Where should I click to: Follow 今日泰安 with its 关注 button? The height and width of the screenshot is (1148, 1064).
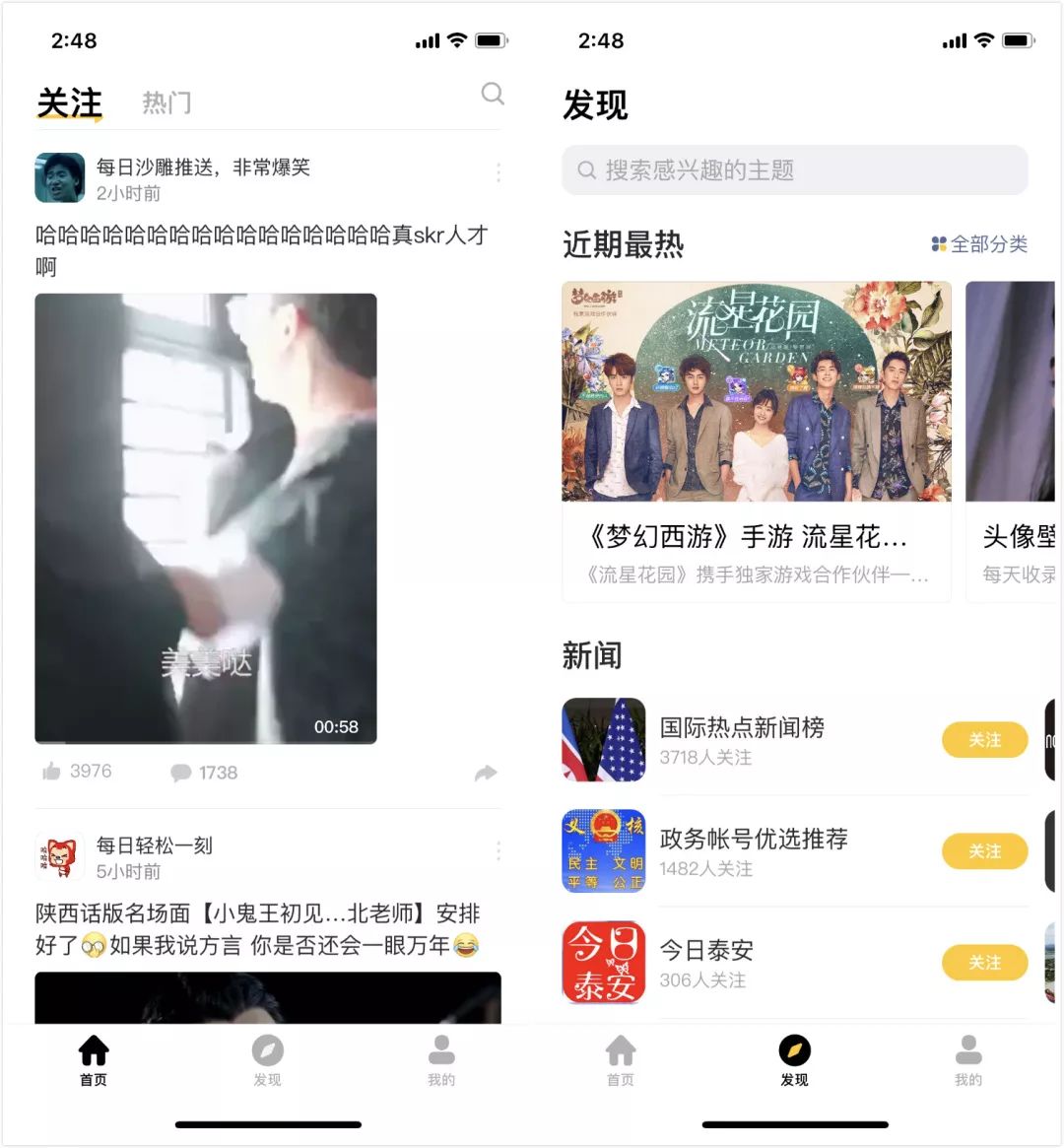click(984, 963)
